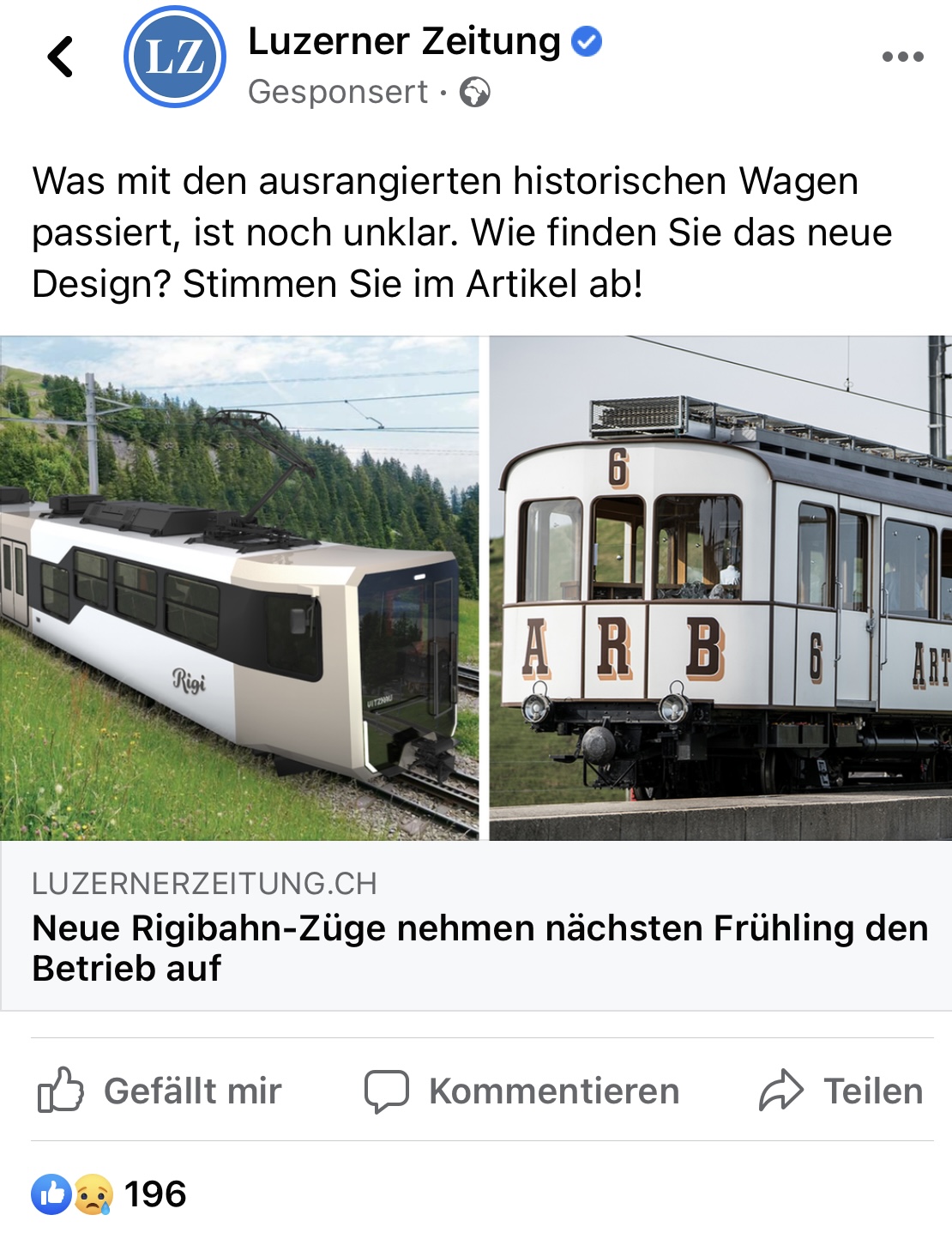Like the post with Gefällt mir

(x=160, y=1091)
